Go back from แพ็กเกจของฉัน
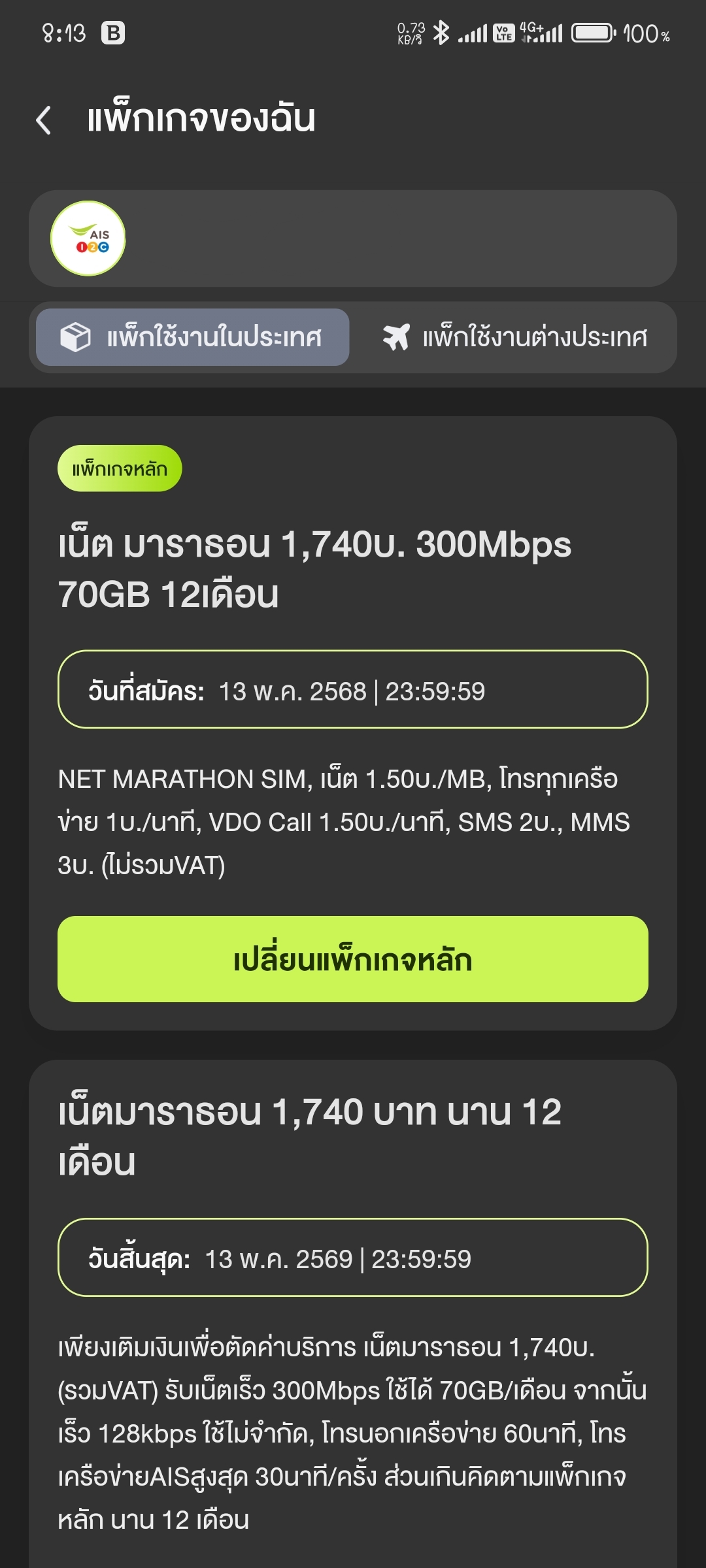 tap(44, 120)
